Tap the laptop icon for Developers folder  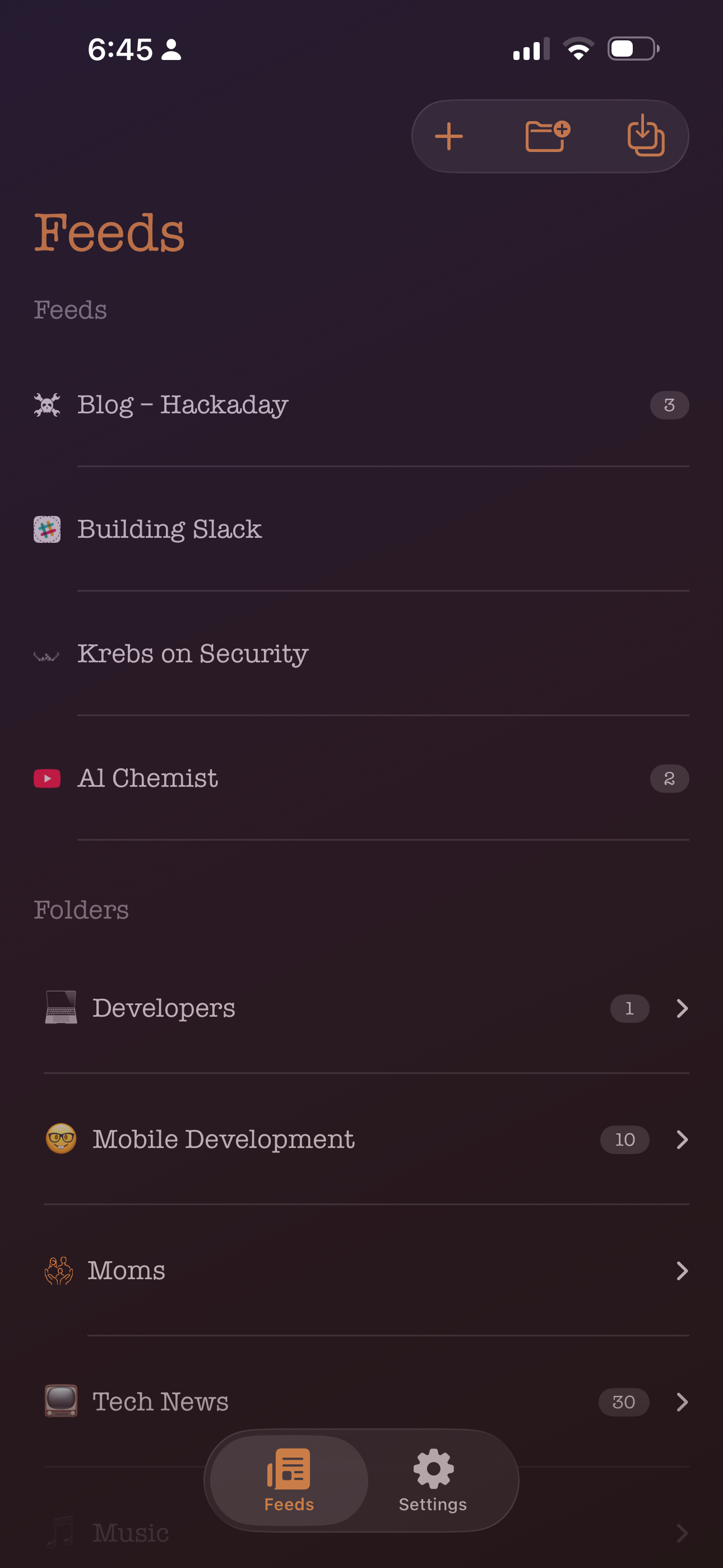point(61,1008)
